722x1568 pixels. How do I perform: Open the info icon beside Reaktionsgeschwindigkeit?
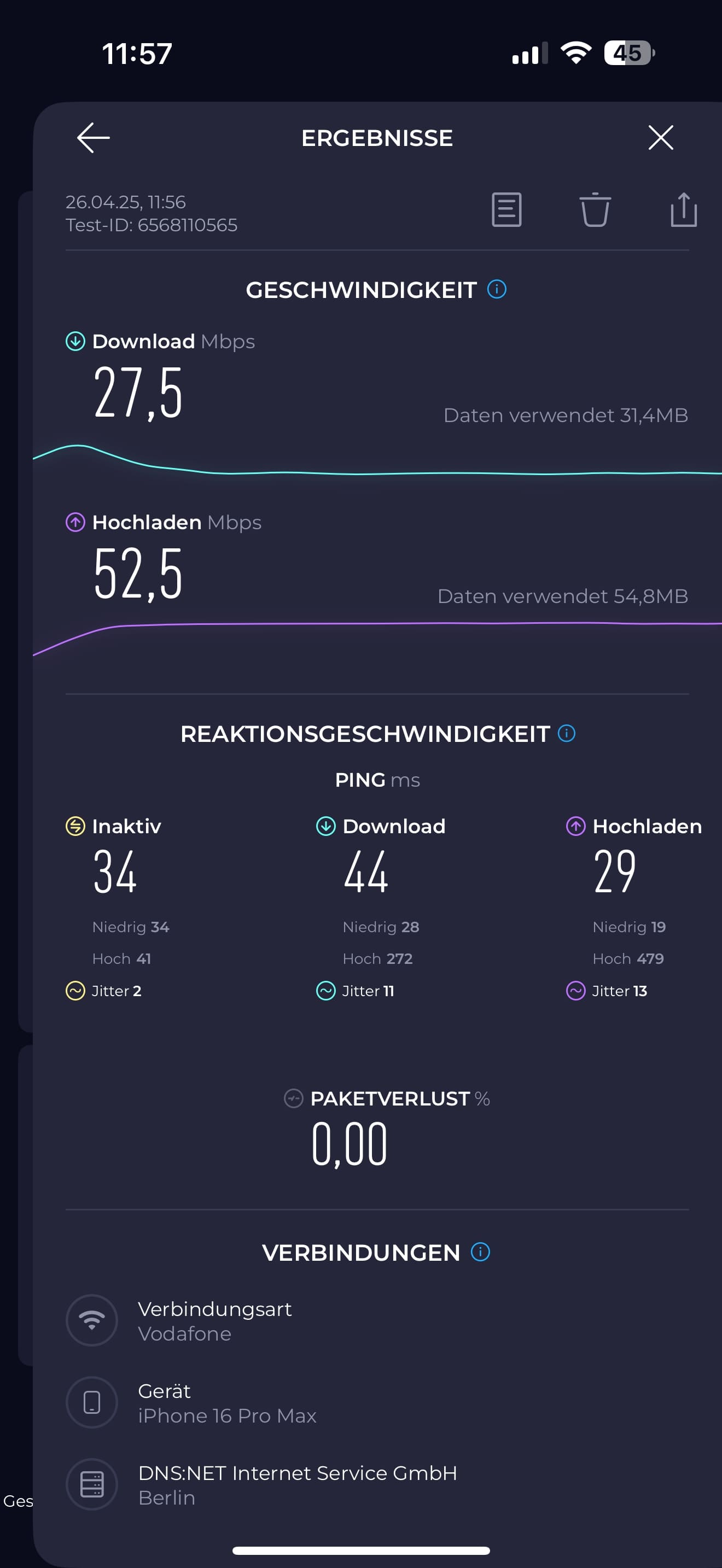tap(567, 734)
